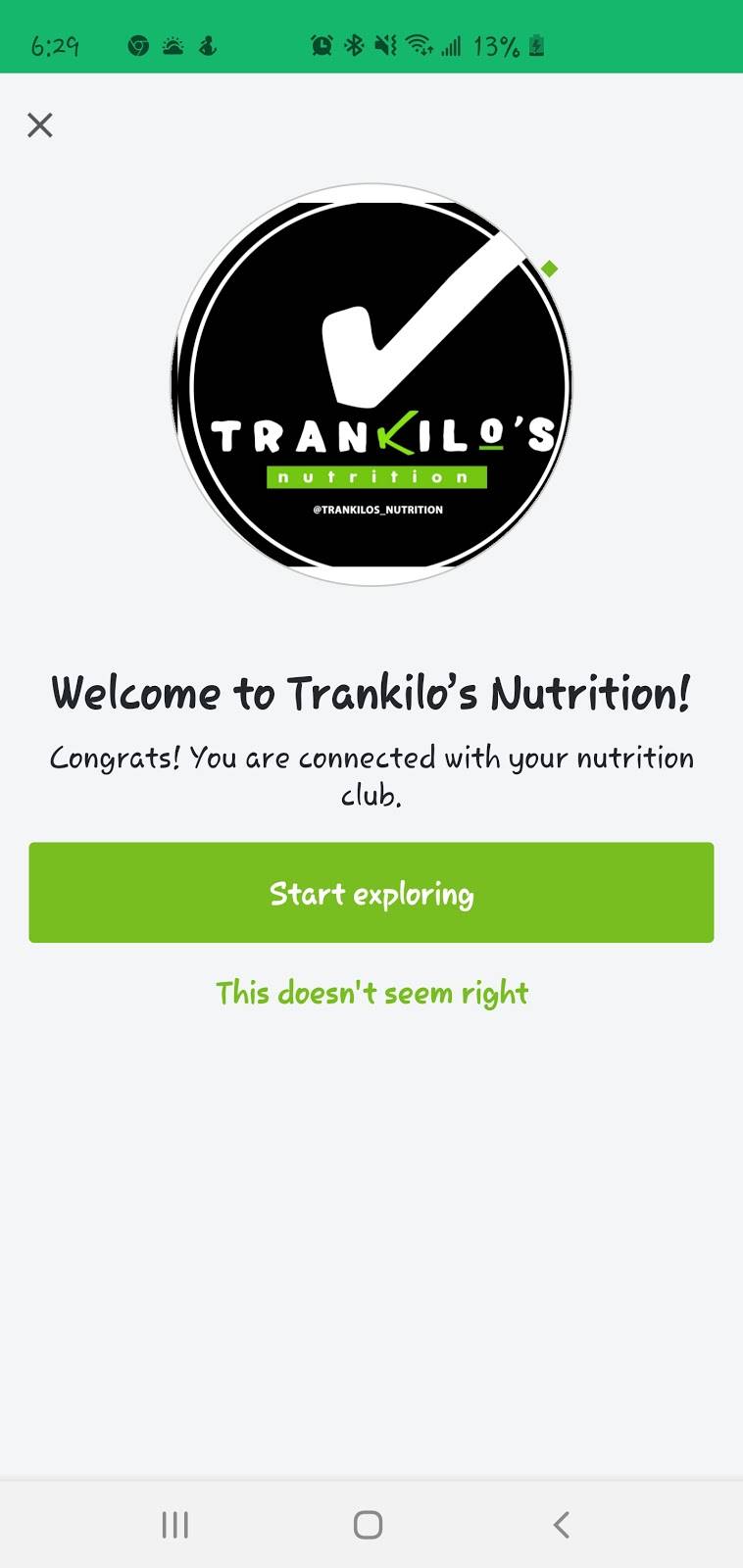This screenshot has height=1568, width=743.
Task: Dismiss the screen with the X icon
Action: click(39, 125)
